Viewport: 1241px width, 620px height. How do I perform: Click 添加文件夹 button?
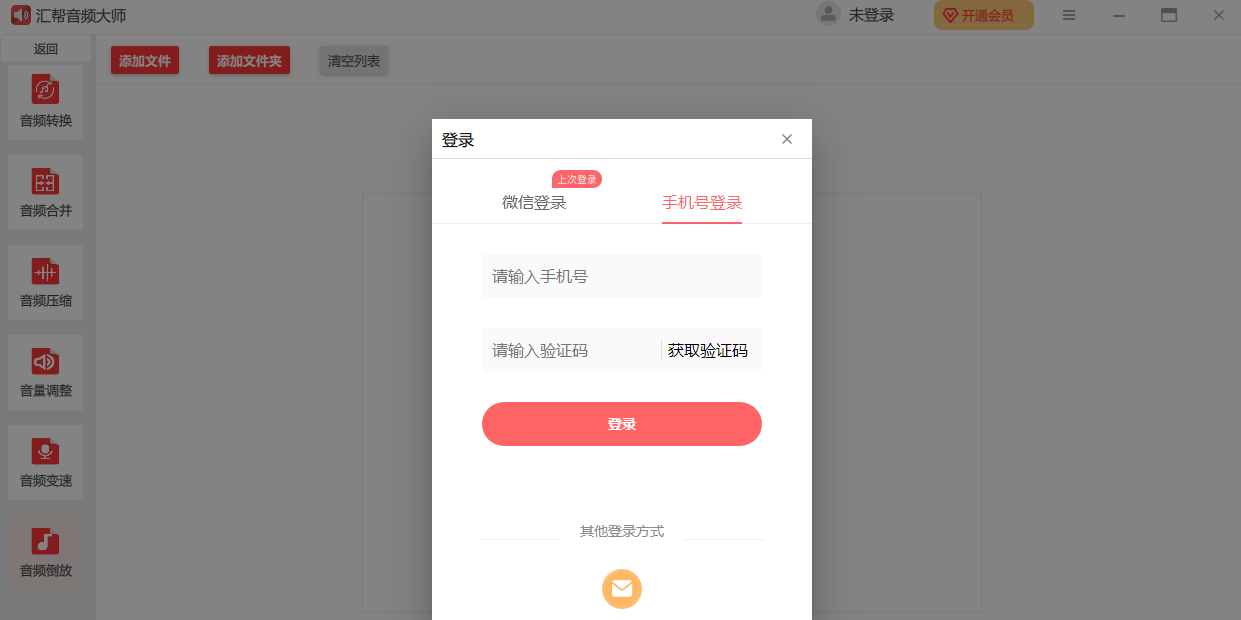pos(249,61)
